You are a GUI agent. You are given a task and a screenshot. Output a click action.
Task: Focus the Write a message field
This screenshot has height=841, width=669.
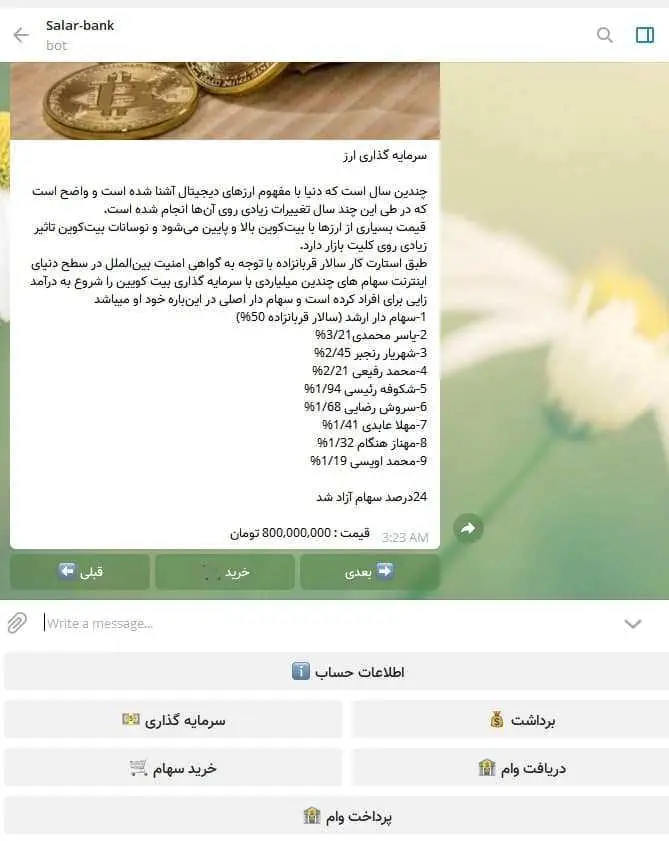(320, 623)
